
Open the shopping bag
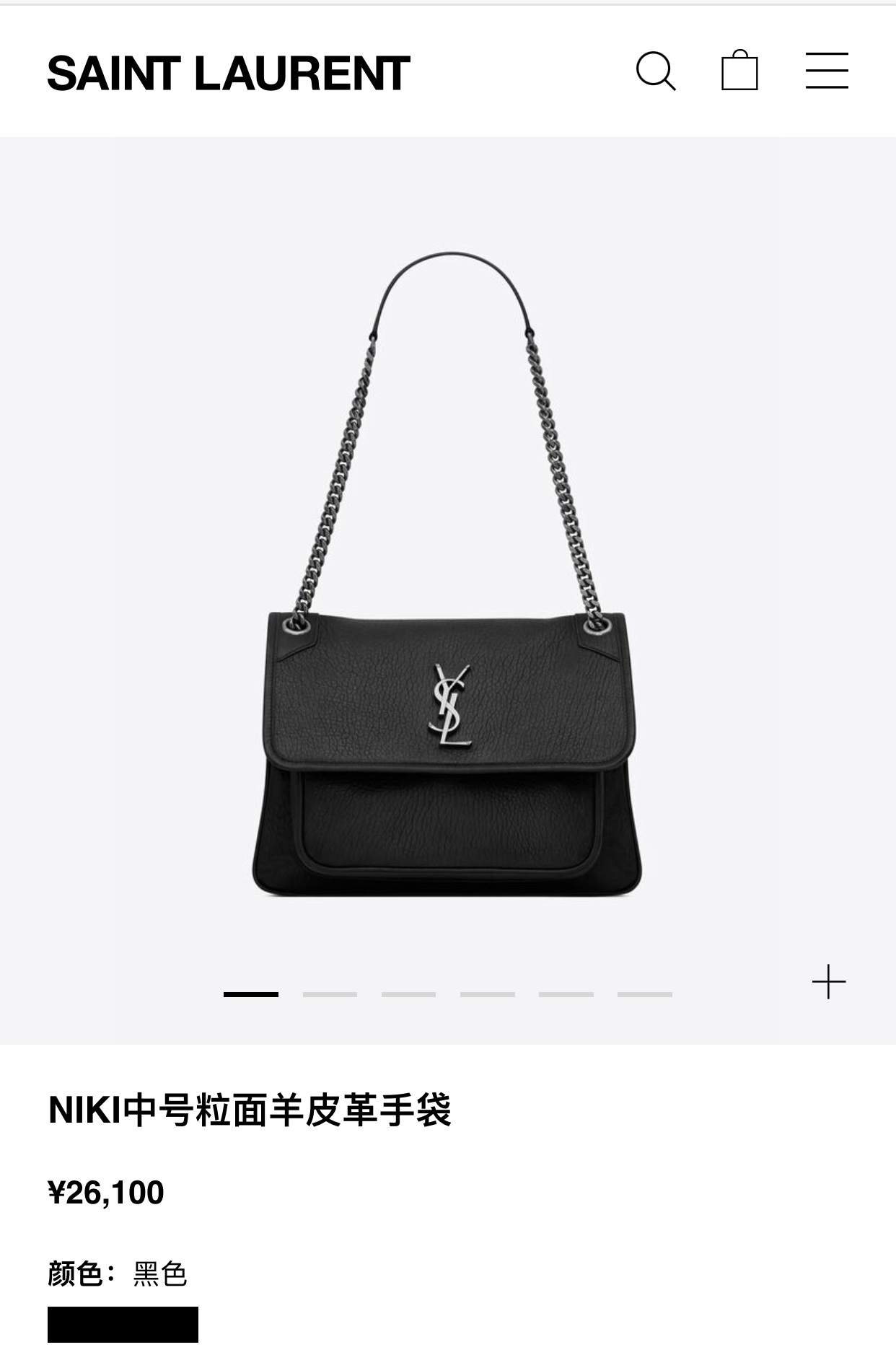(739, 71)
